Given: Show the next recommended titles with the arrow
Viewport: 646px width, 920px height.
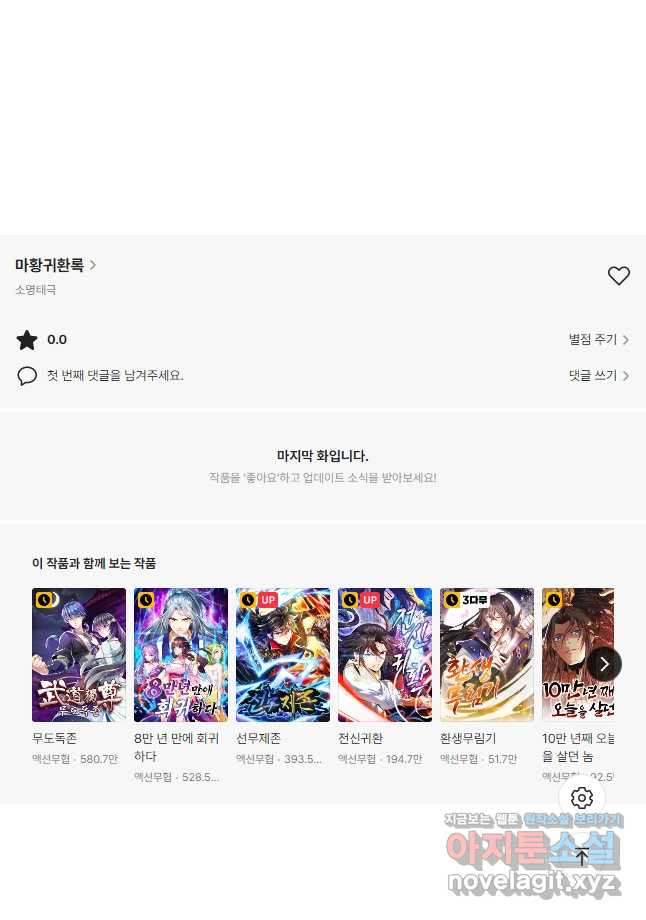Looking at the screenshot, I should [x=604, y=664].
